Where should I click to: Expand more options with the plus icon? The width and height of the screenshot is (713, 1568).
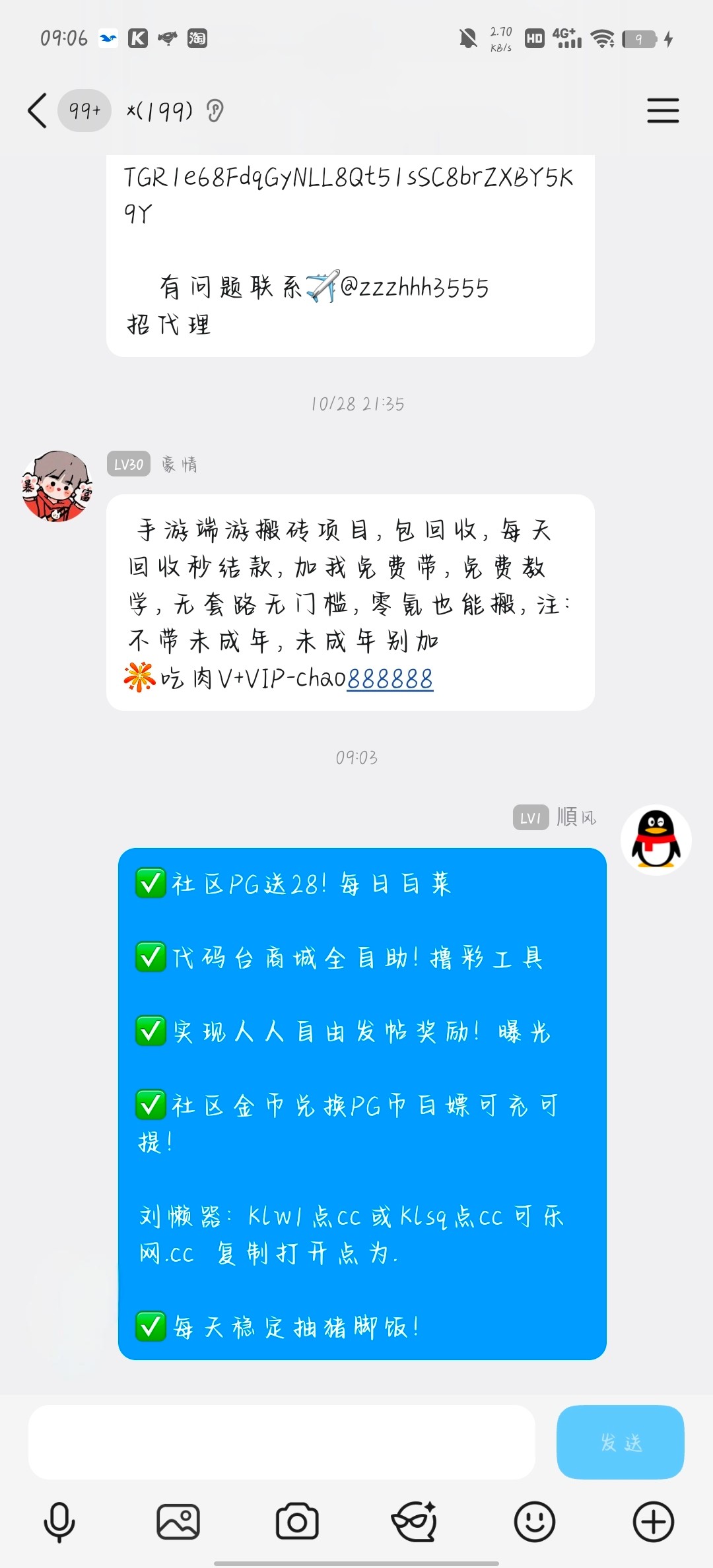point(653,1522)
